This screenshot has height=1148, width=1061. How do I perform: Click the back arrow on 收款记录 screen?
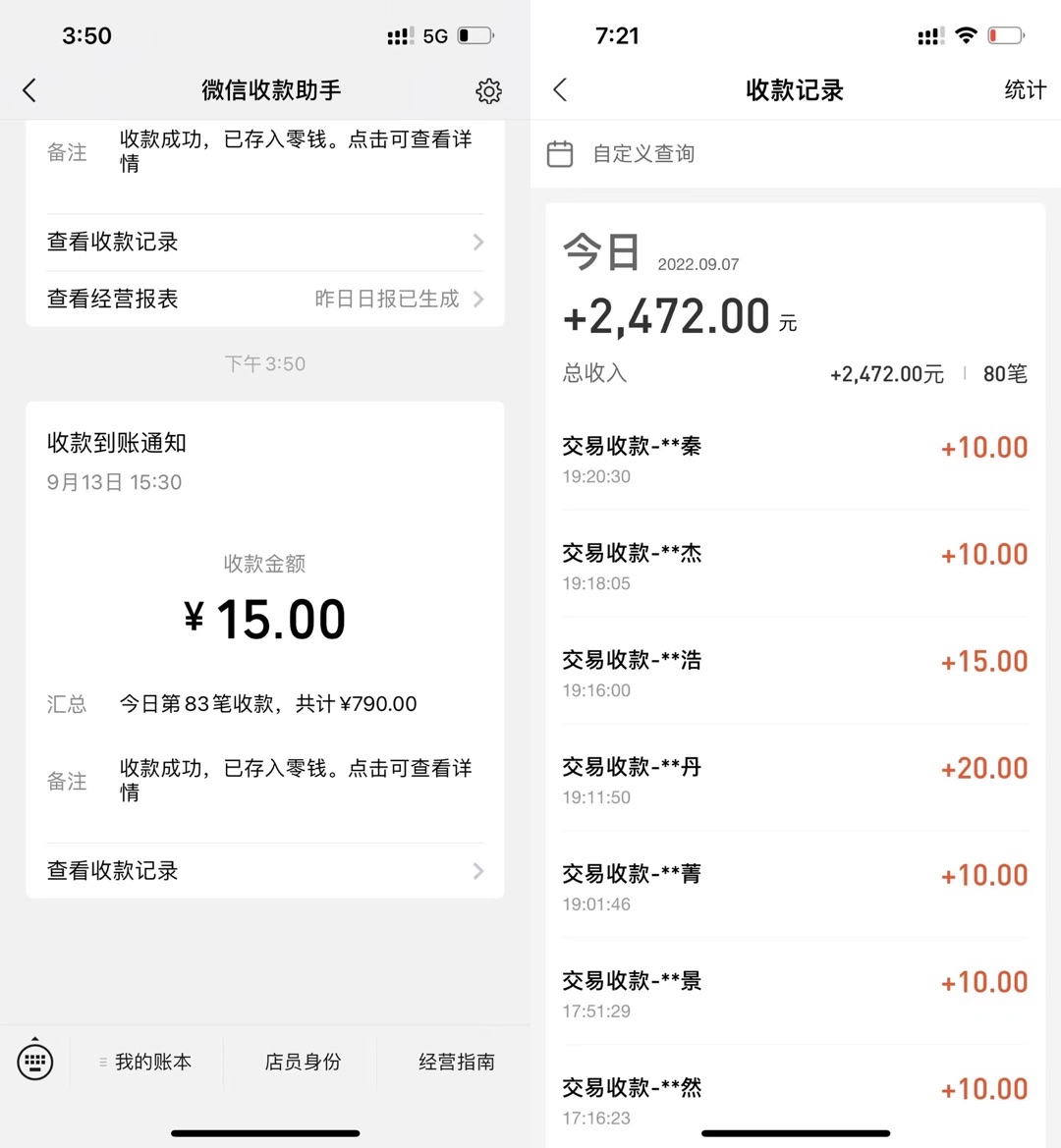click(x=560, y=89)
